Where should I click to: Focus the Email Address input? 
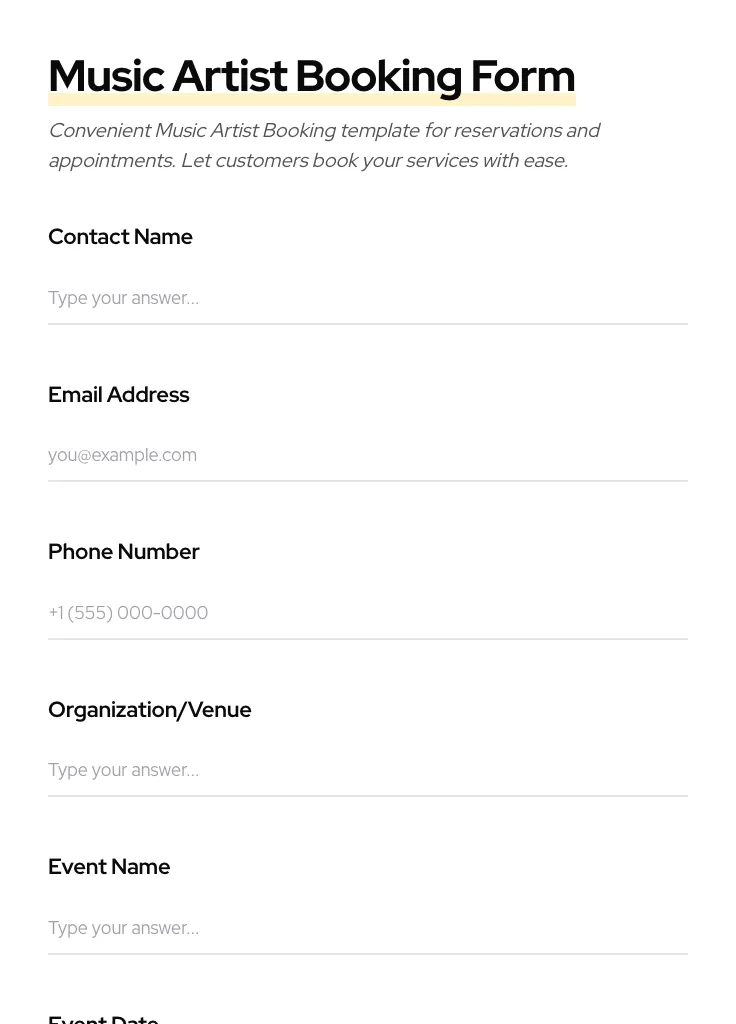367,455
